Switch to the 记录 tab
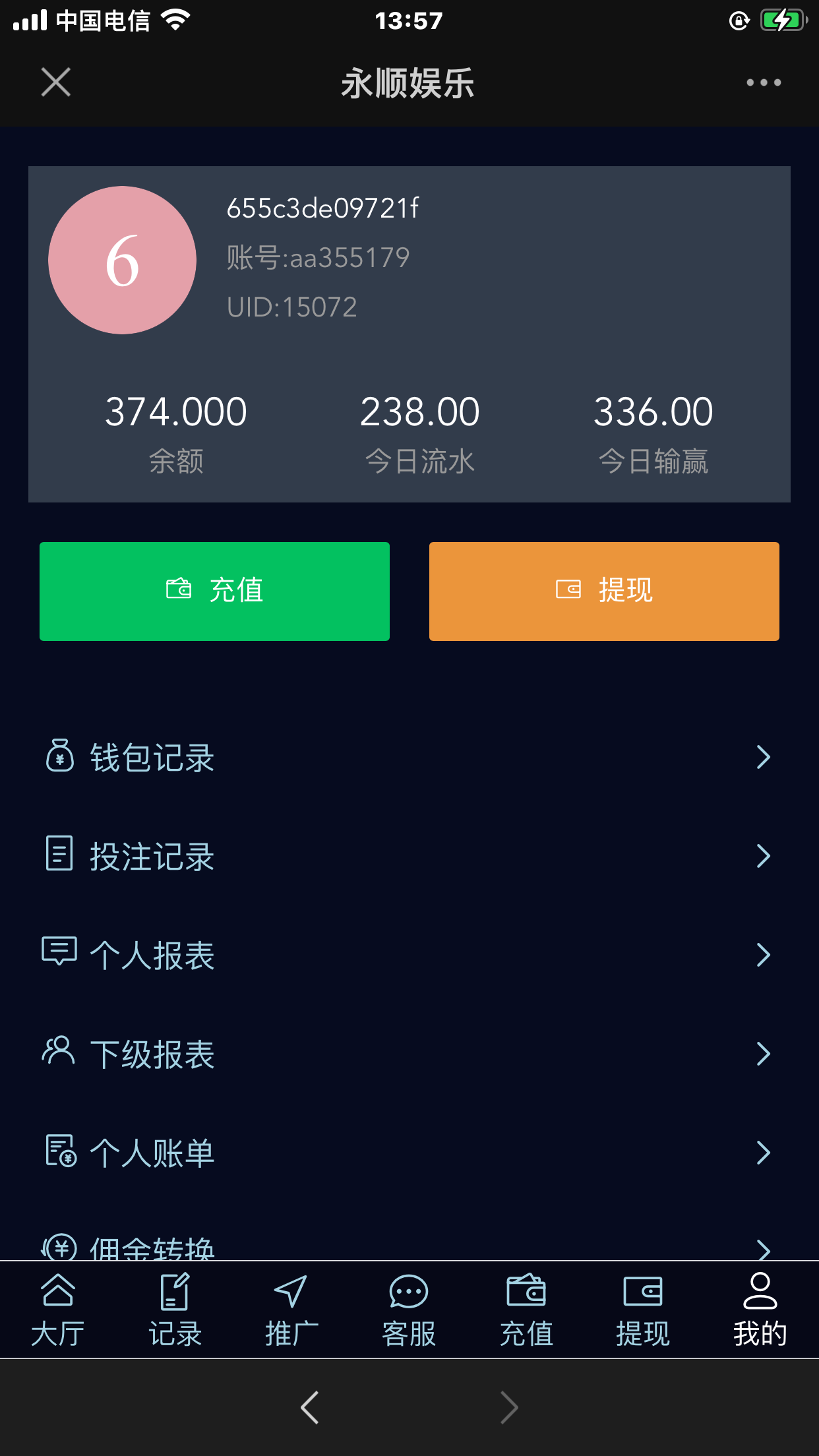Screen dimensions: 819x1456 pyautogui.click(x=175, y=1310)
